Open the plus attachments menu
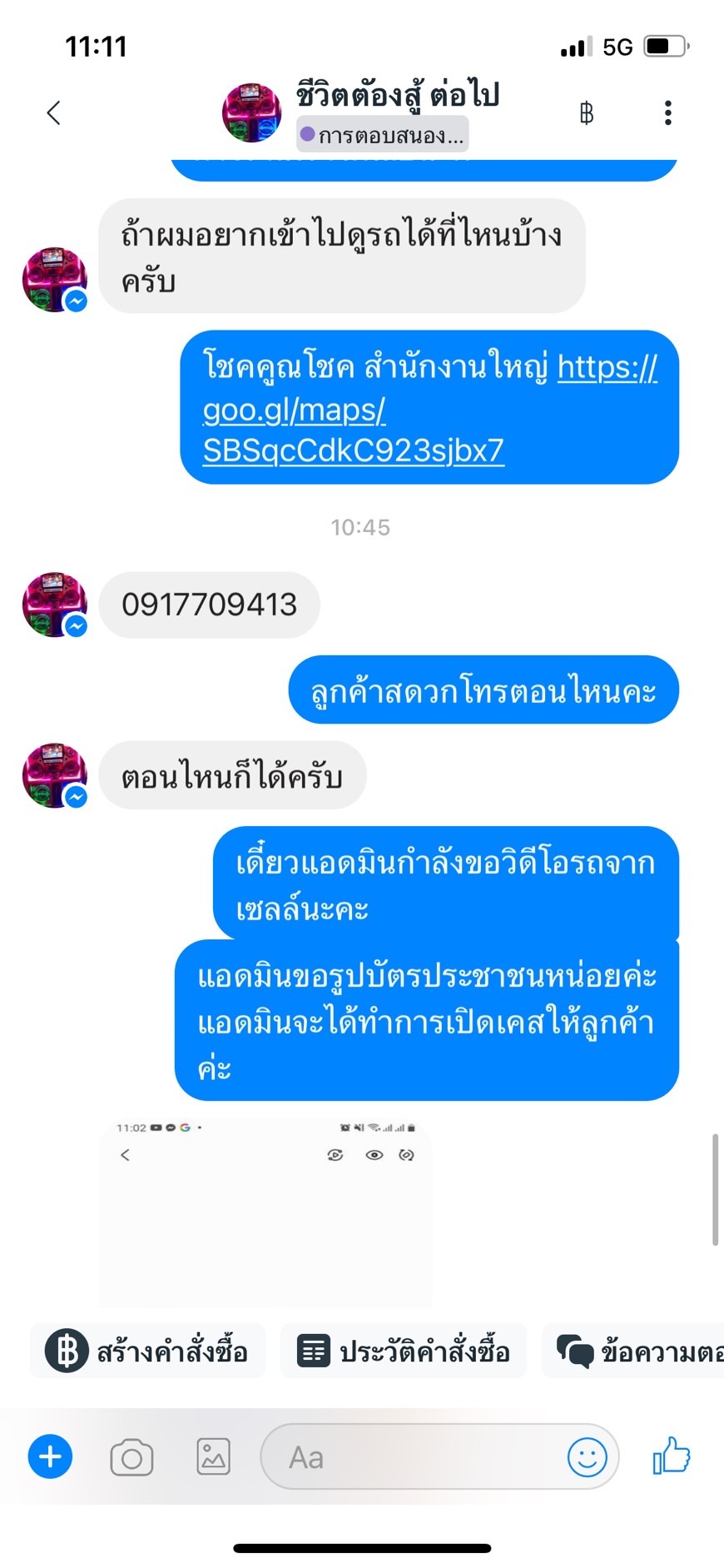This screenshot has height=1568, width=724. (51, 1456)
